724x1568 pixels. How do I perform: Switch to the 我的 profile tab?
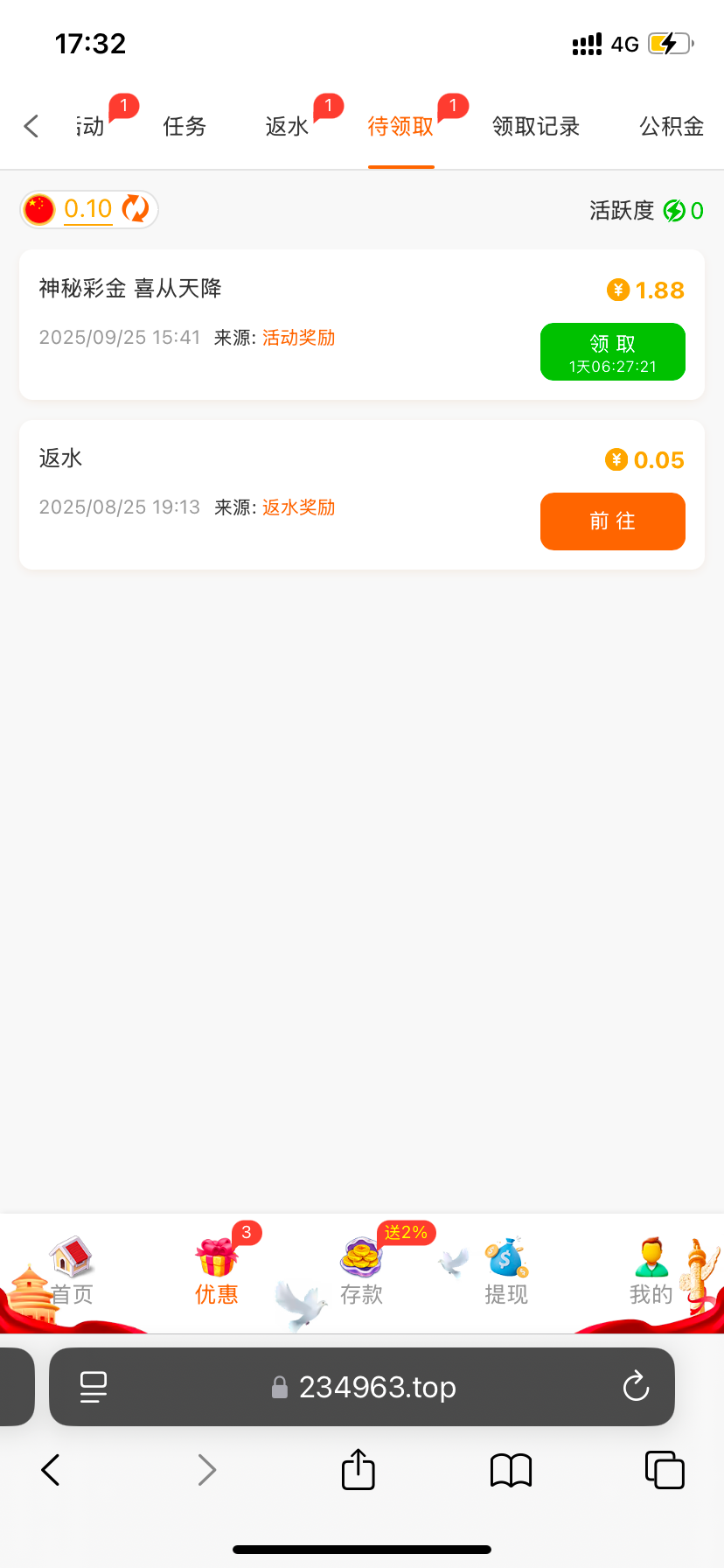651,1273
